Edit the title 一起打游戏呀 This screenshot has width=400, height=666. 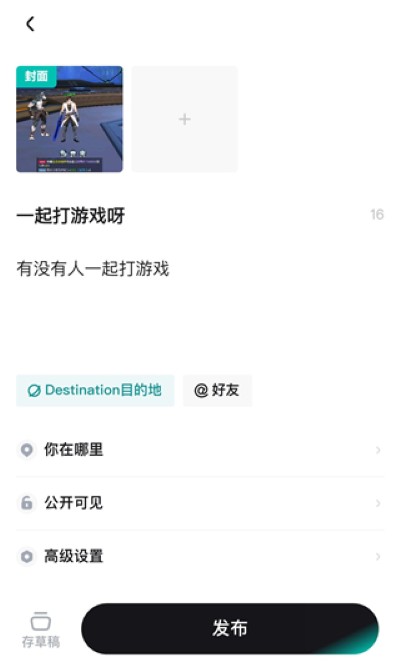coord(71,215)
